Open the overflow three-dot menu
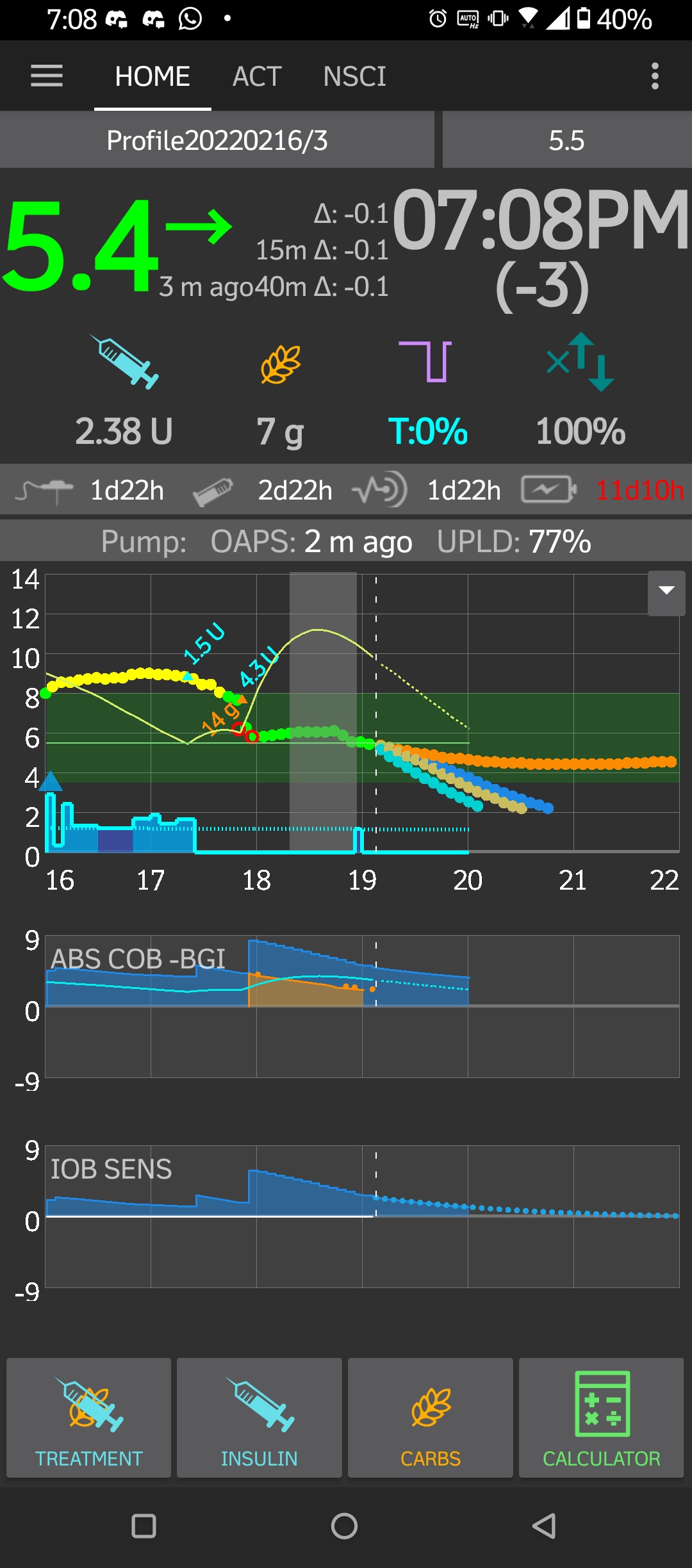 coord(654,76)
